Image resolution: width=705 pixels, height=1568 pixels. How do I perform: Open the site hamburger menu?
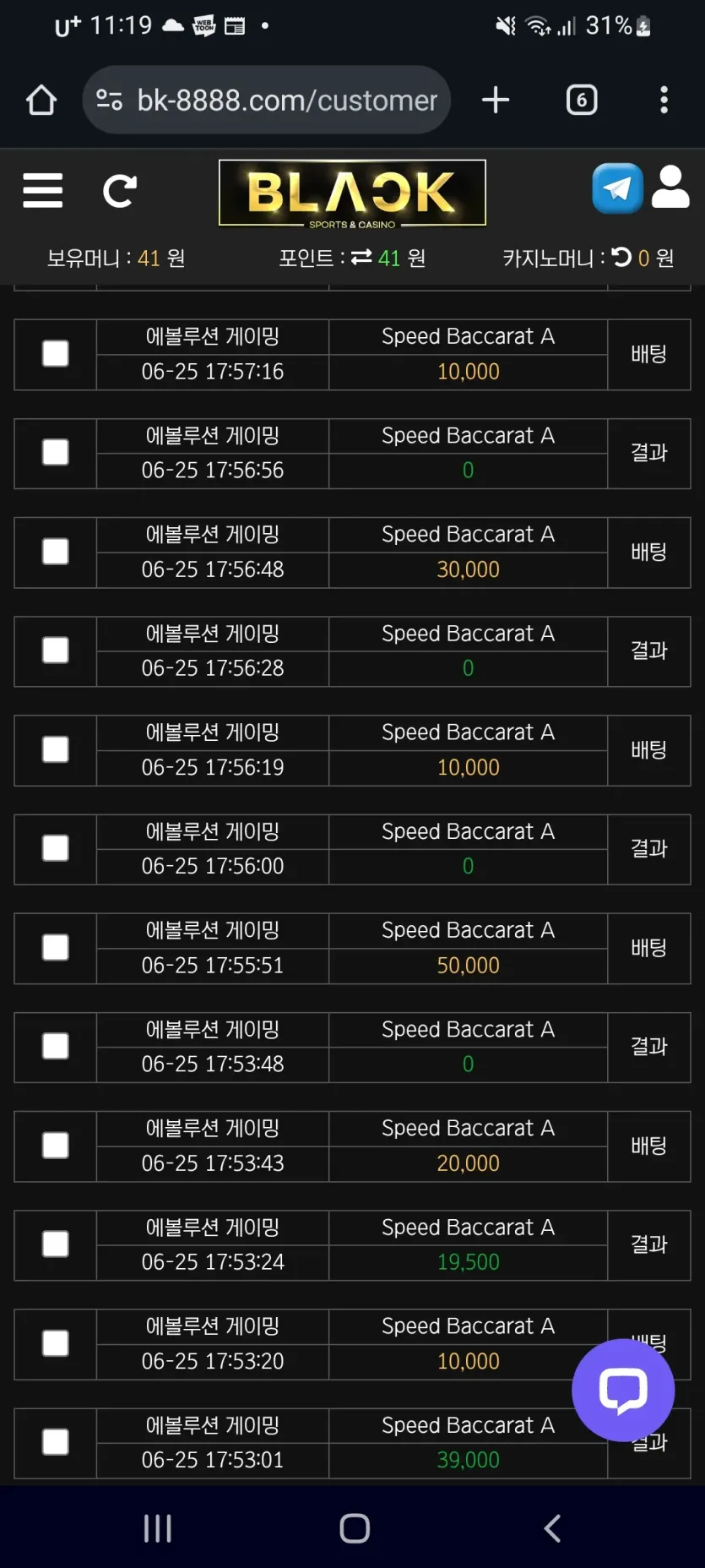pyautogui.click(x=43, y=191)
